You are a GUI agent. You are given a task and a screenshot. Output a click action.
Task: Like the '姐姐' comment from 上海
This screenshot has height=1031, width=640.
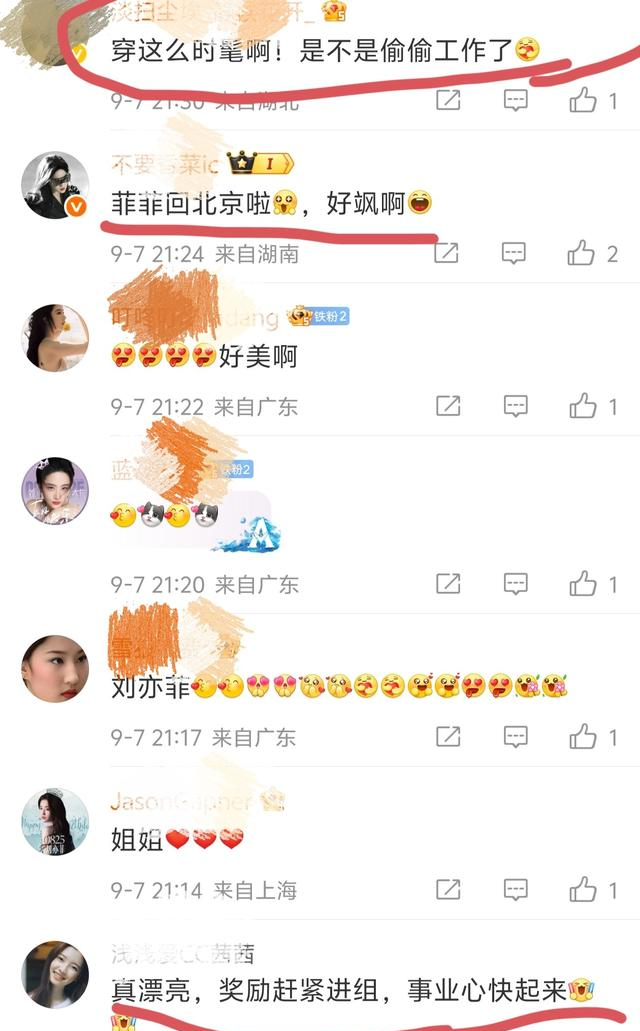583,889
